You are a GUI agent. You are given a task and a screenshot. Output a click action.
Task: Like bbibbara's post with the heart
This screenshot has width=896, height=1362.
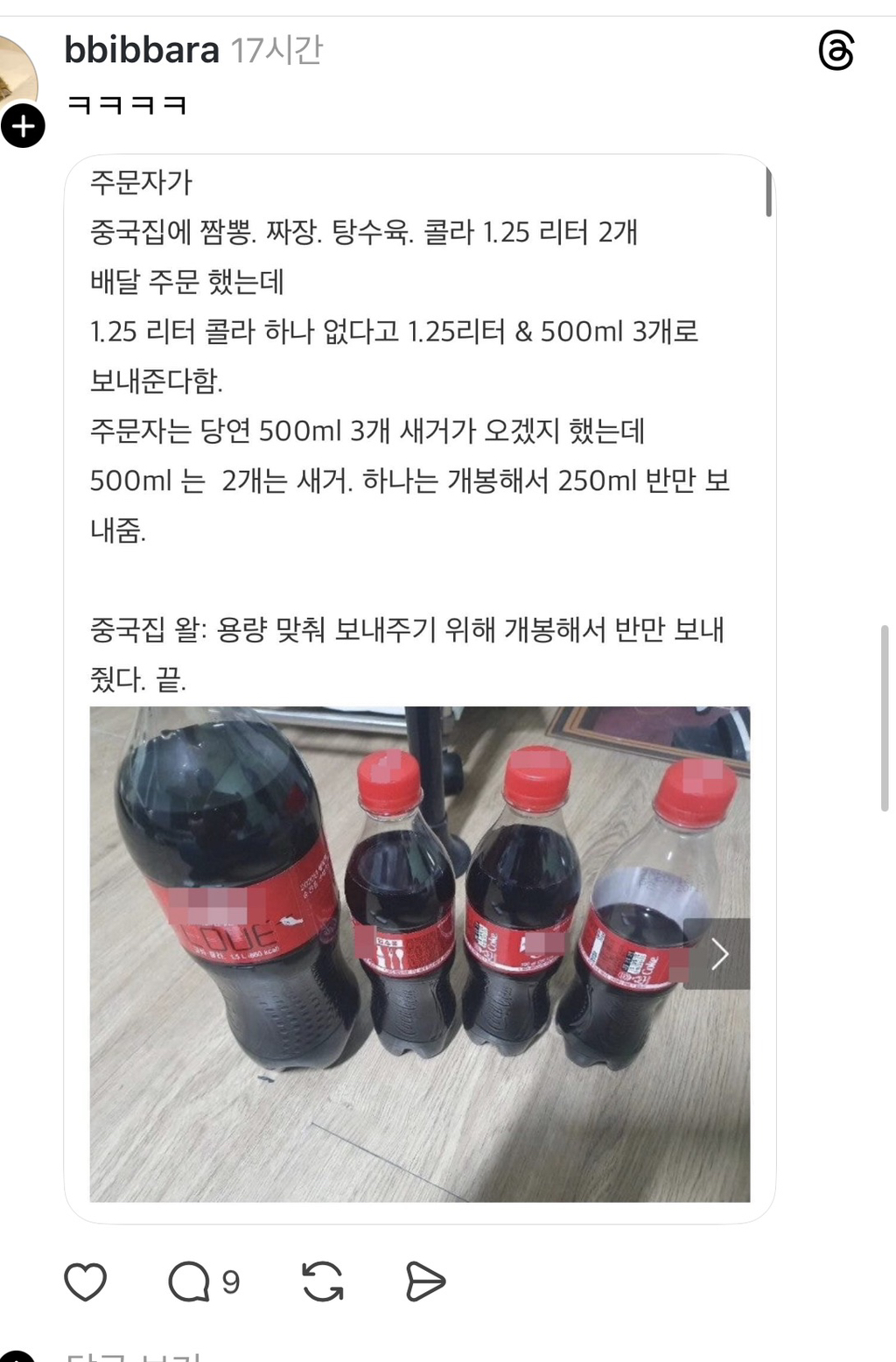86,1282
